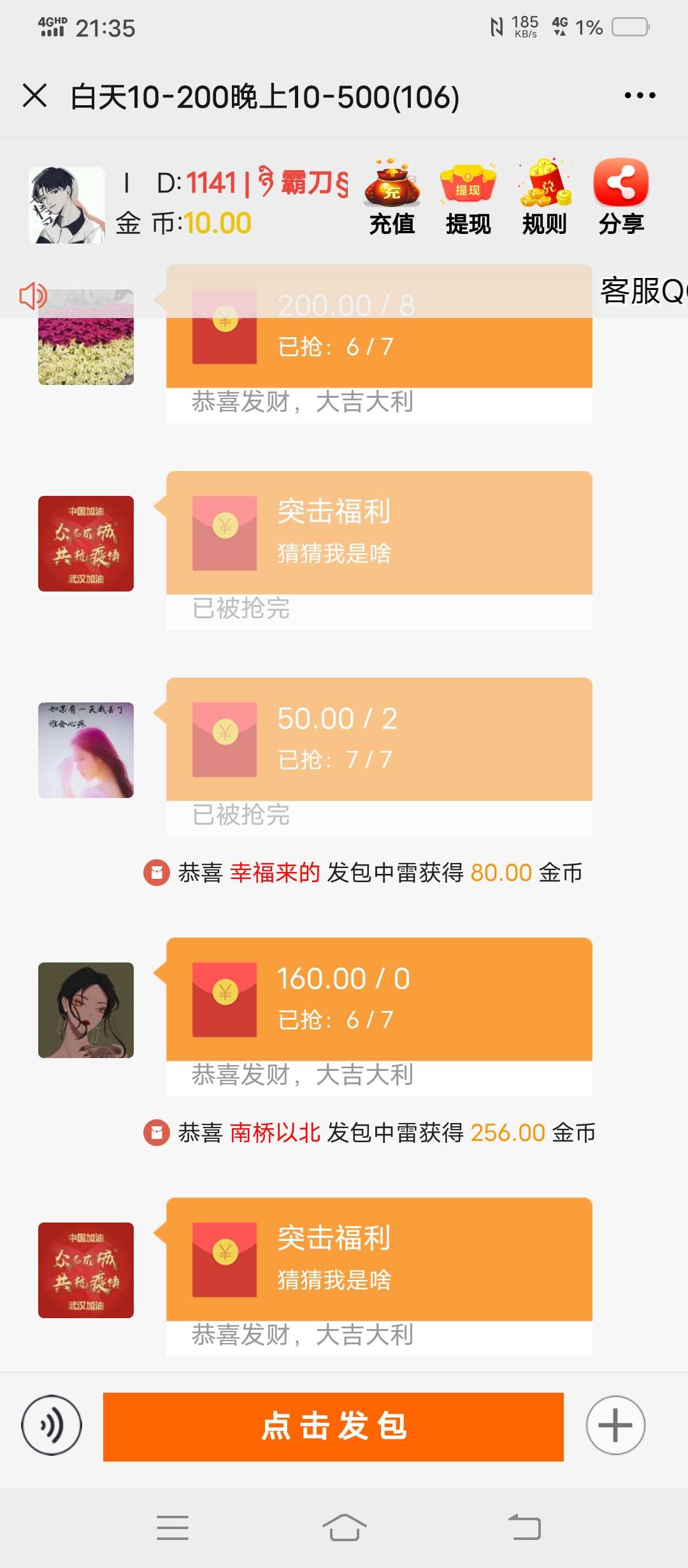
Task: Grab the 160.00 / 0 red packet
Action: 379,999
